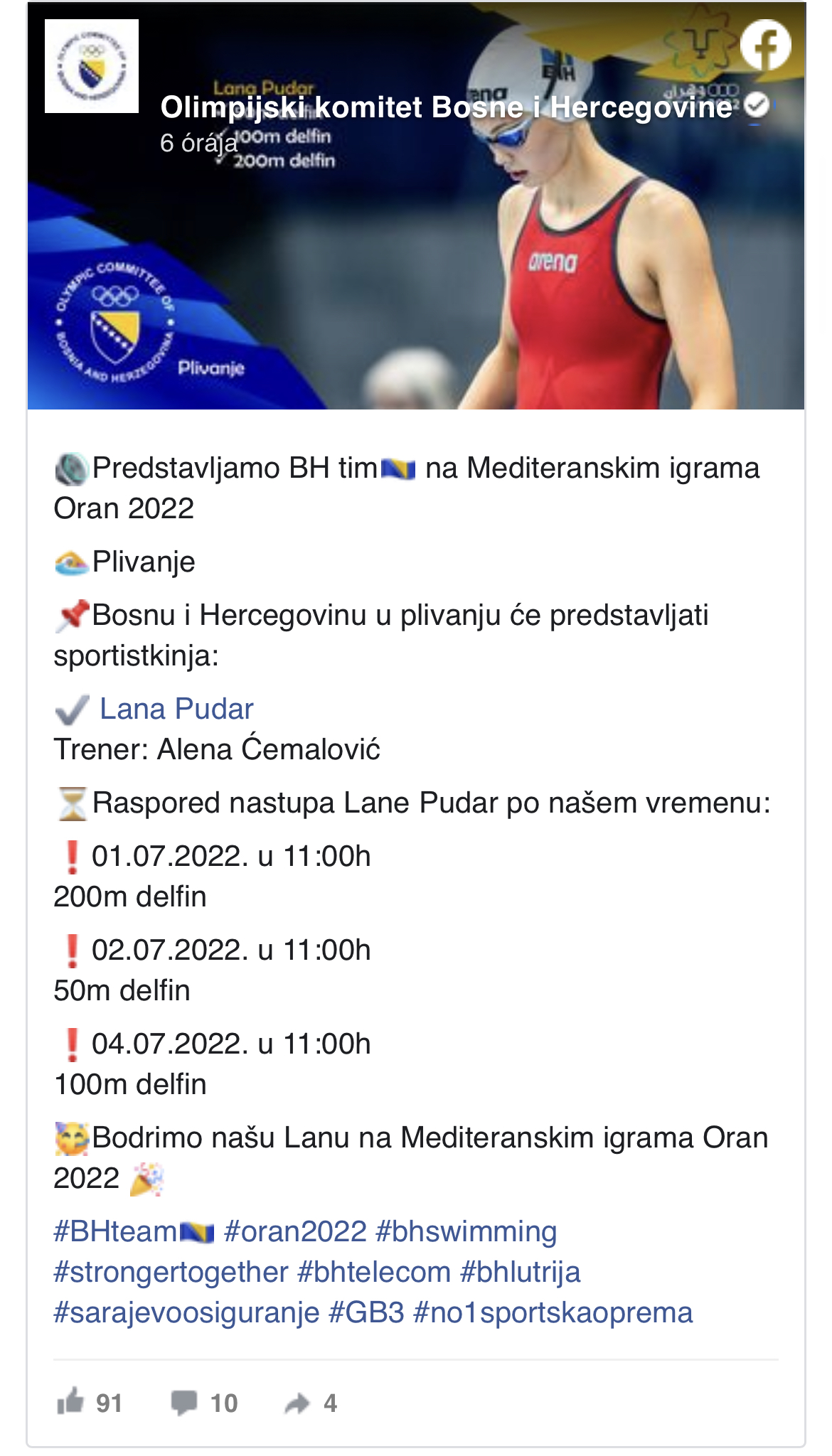Open the #bhswimming hashtag
The image size is (832, 1456).
466,1231
